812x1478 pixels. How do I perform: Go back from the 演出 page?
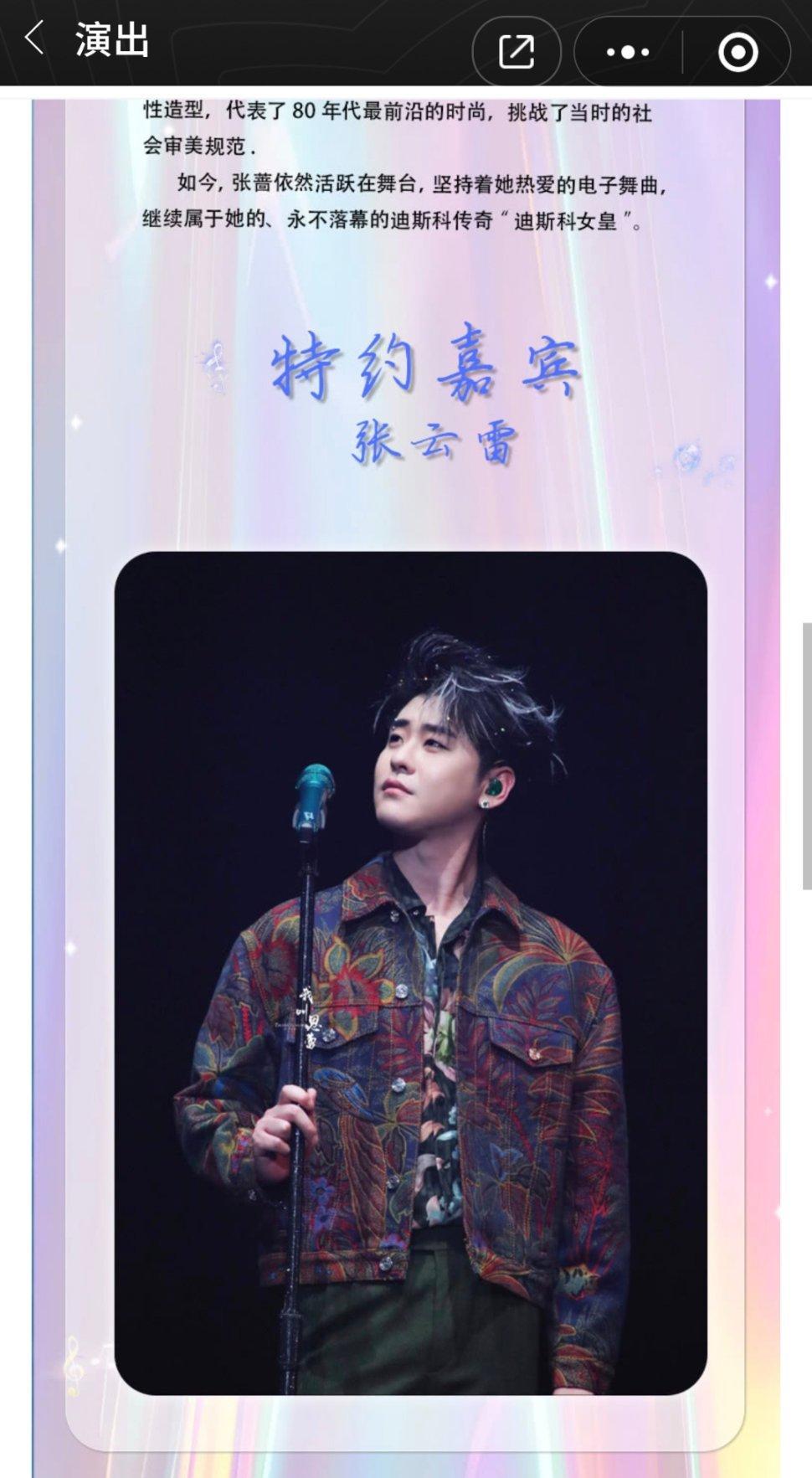[33, 39]
